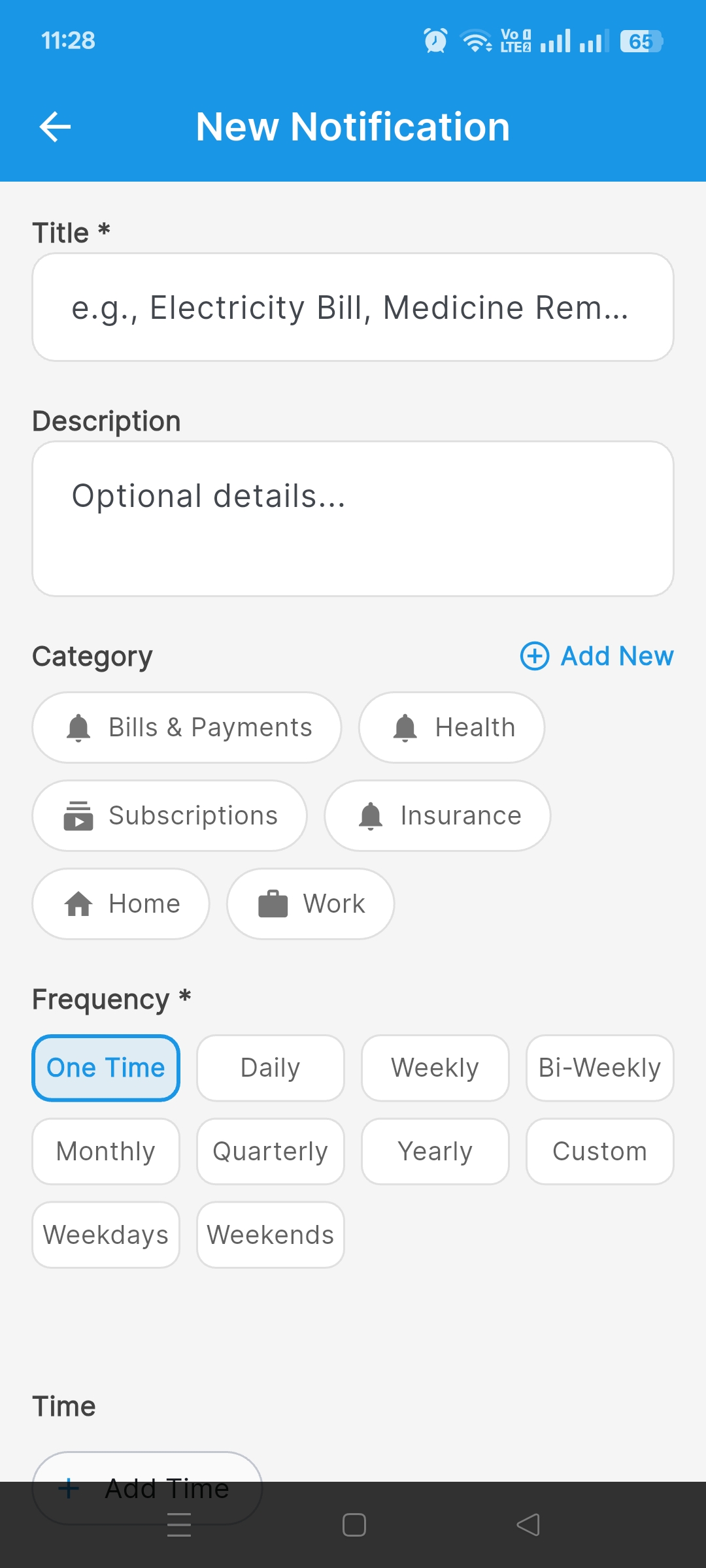
Task: Set frequency to Daily
Action: 271,1068
